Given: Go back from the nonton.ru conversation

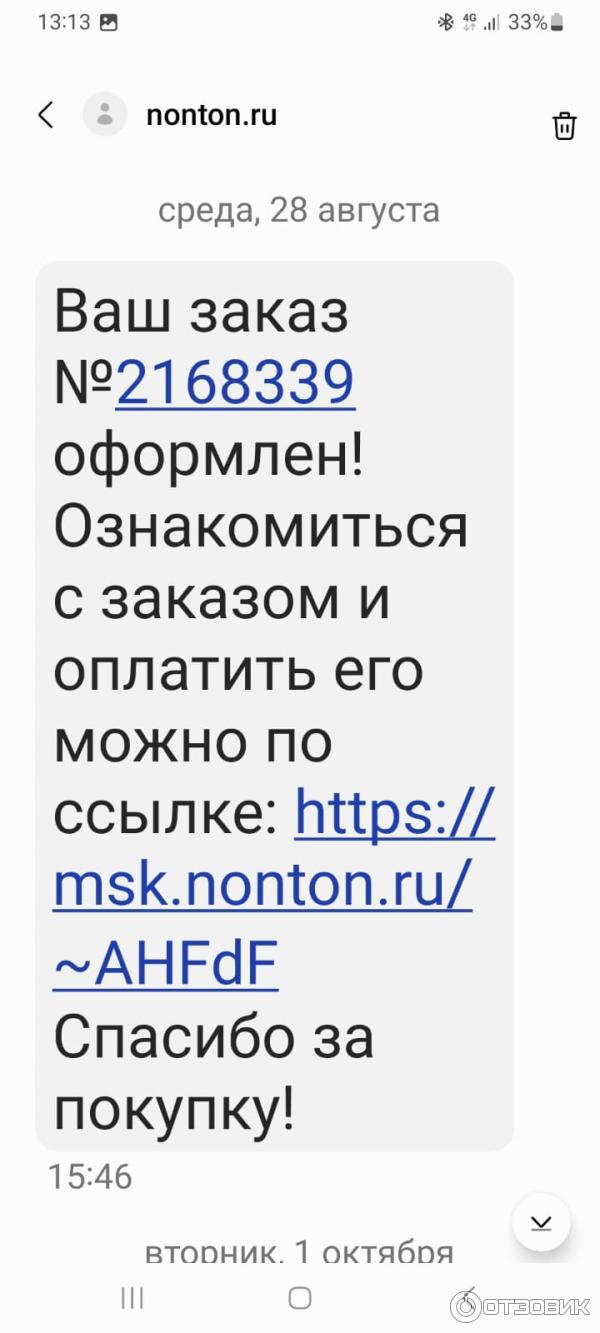Looking at the screenshot, I should pyautogui.click(x=45, y=115).
